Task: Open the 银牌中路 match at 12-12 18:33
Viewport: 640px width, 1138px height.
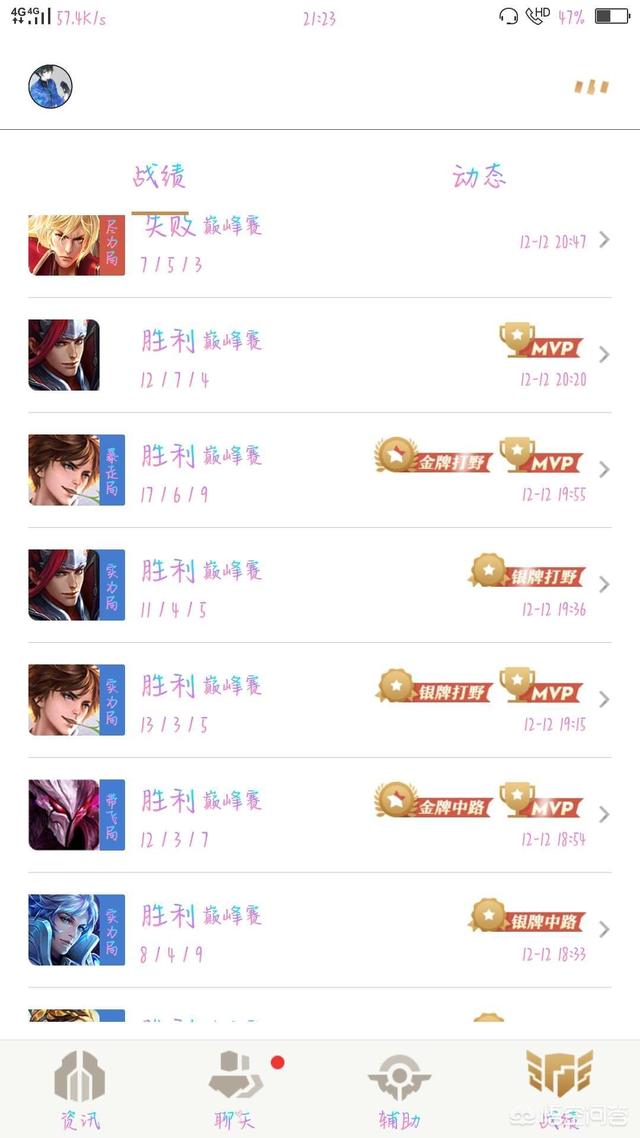Action: pos(320,930)
